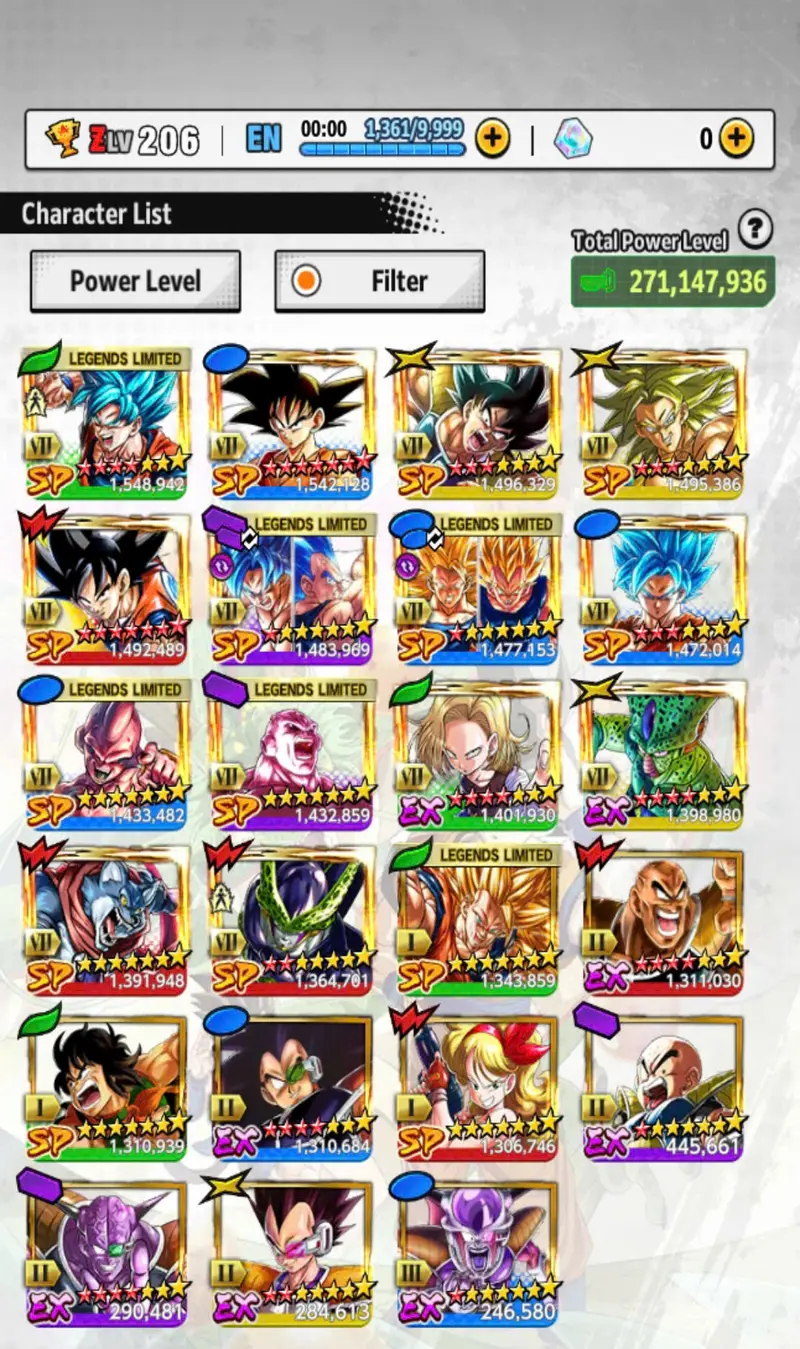Pick the Legends Limited card with 1,477,153
The width and height of the screenshot is (800, 1349).
(x=477, y=588)
